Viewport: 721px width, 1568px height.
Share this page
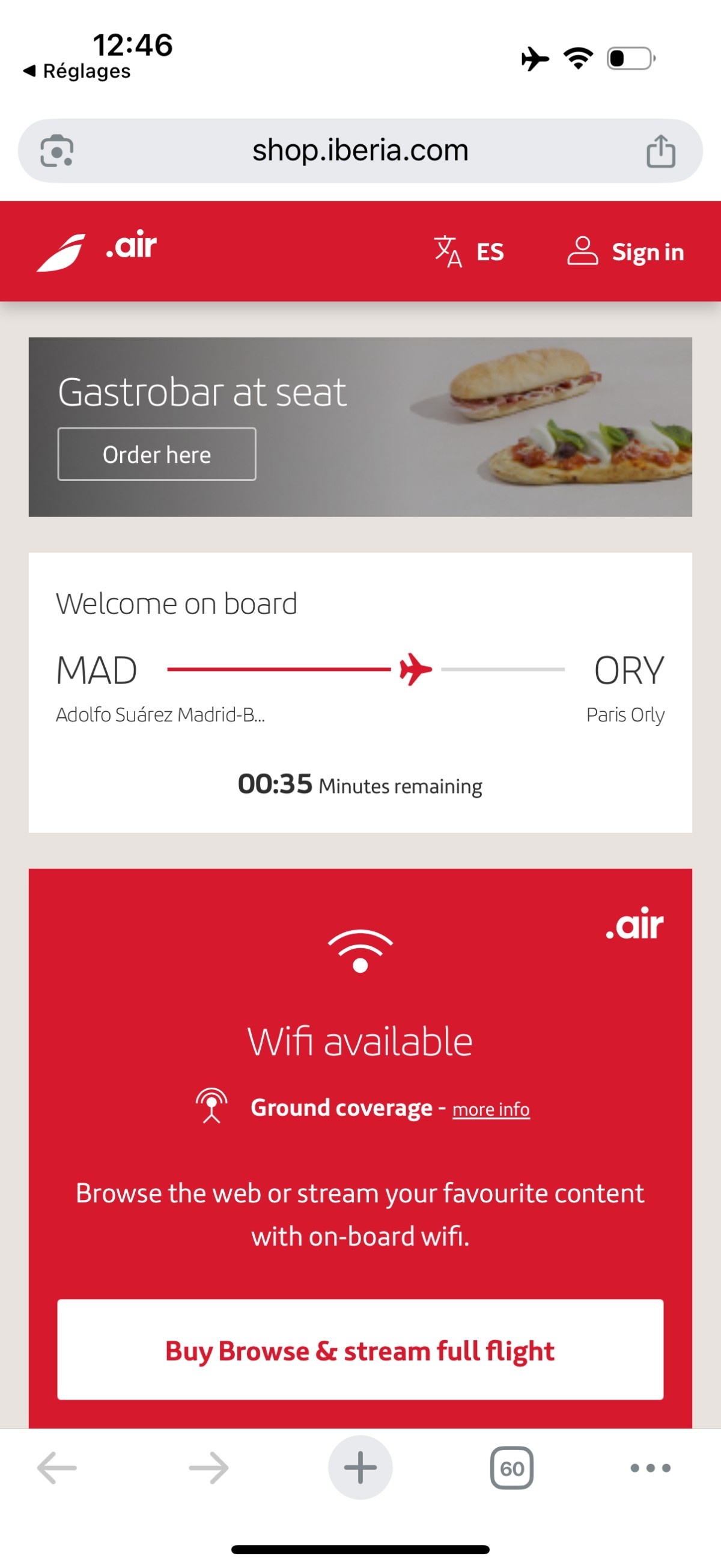660,150
